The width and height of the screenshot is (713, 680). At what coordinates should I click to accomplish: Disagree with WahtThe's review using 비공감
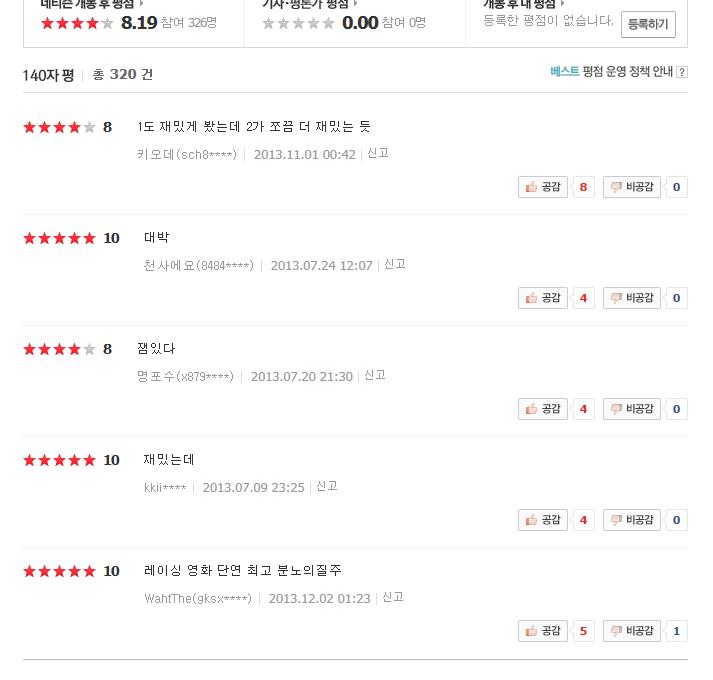tap(631, 631)
